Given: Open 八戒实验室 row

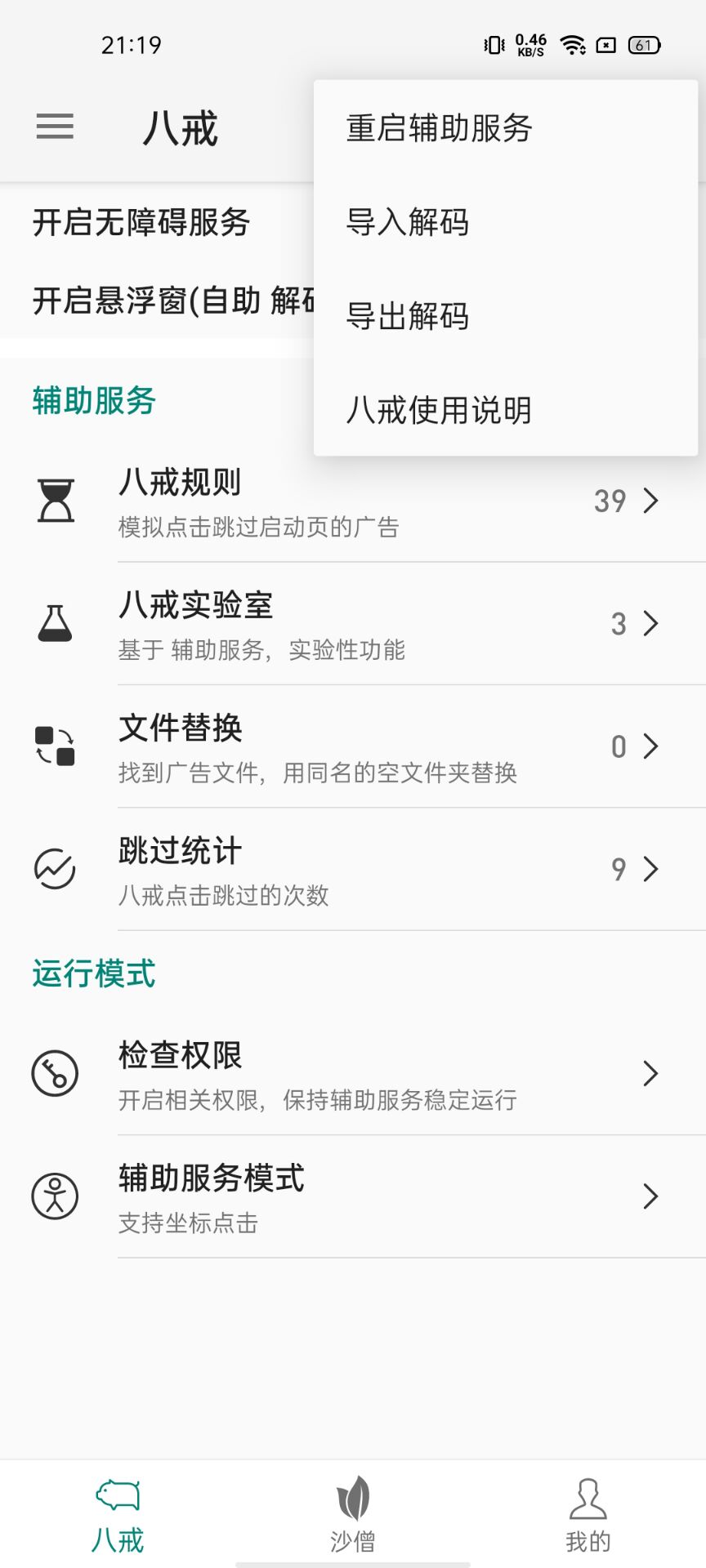Looking at the screenshot, I should [353, 624].
